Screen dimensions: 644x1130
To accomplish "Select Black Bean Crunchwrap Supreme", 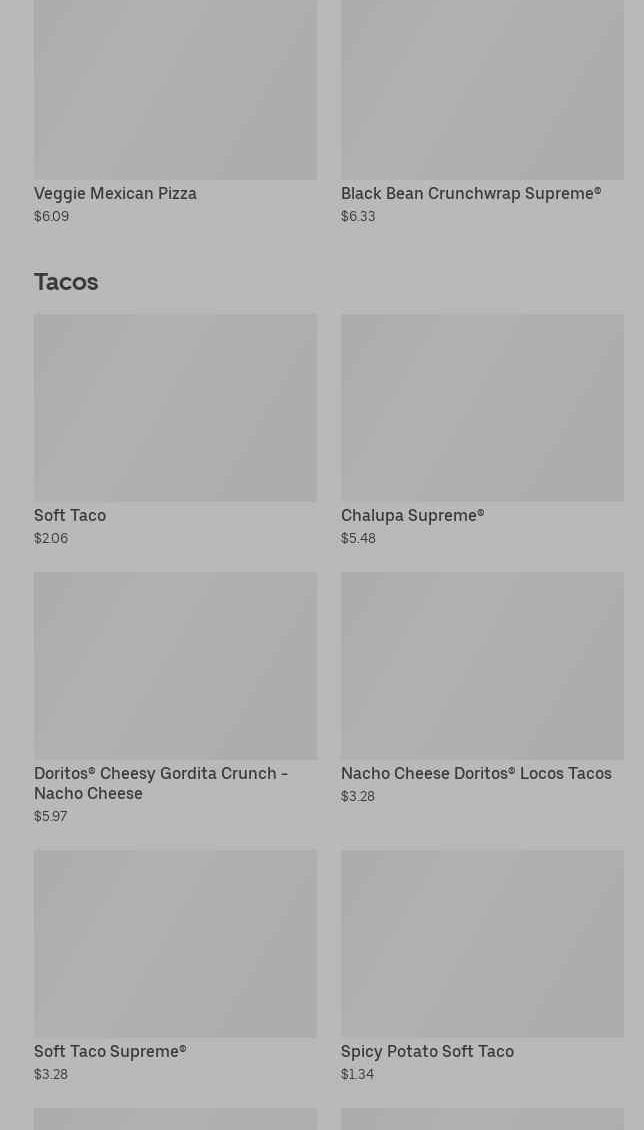I will (x=482, y=110).
